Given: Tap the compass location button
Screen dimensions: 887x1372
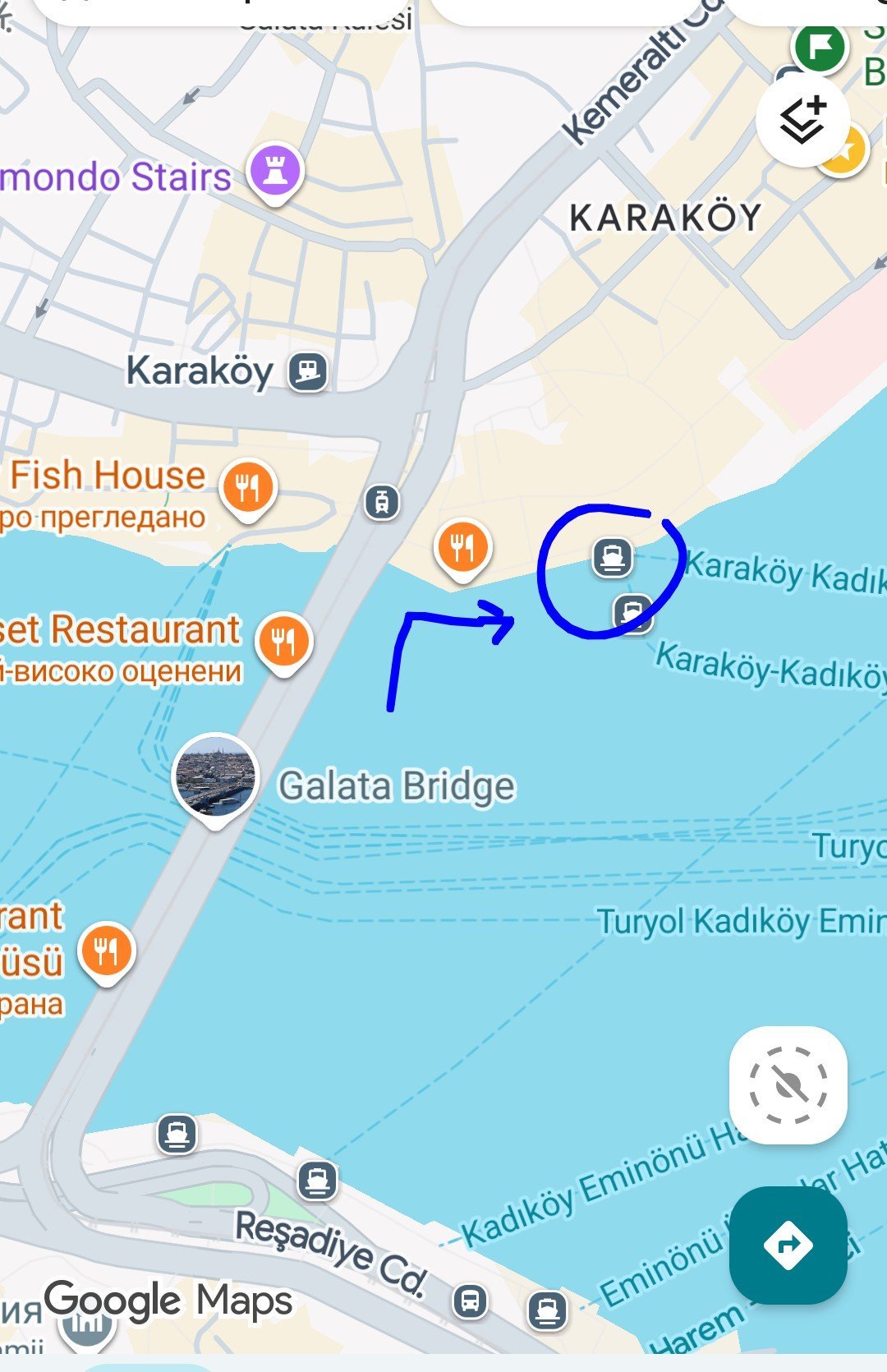Looking at the screenshot, I should pos(788,1084).
